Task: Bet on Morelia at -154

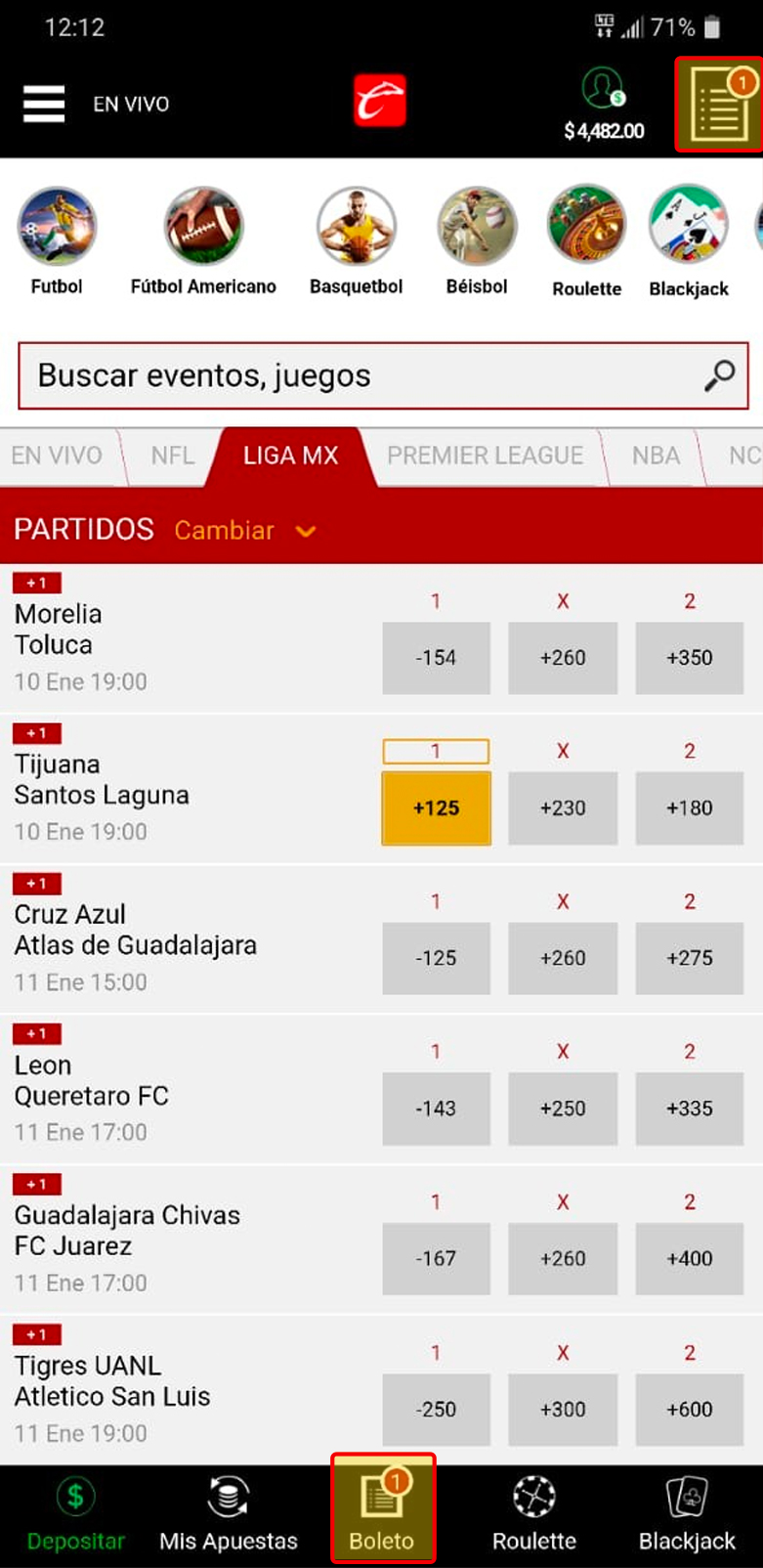Action: [436, 658]
